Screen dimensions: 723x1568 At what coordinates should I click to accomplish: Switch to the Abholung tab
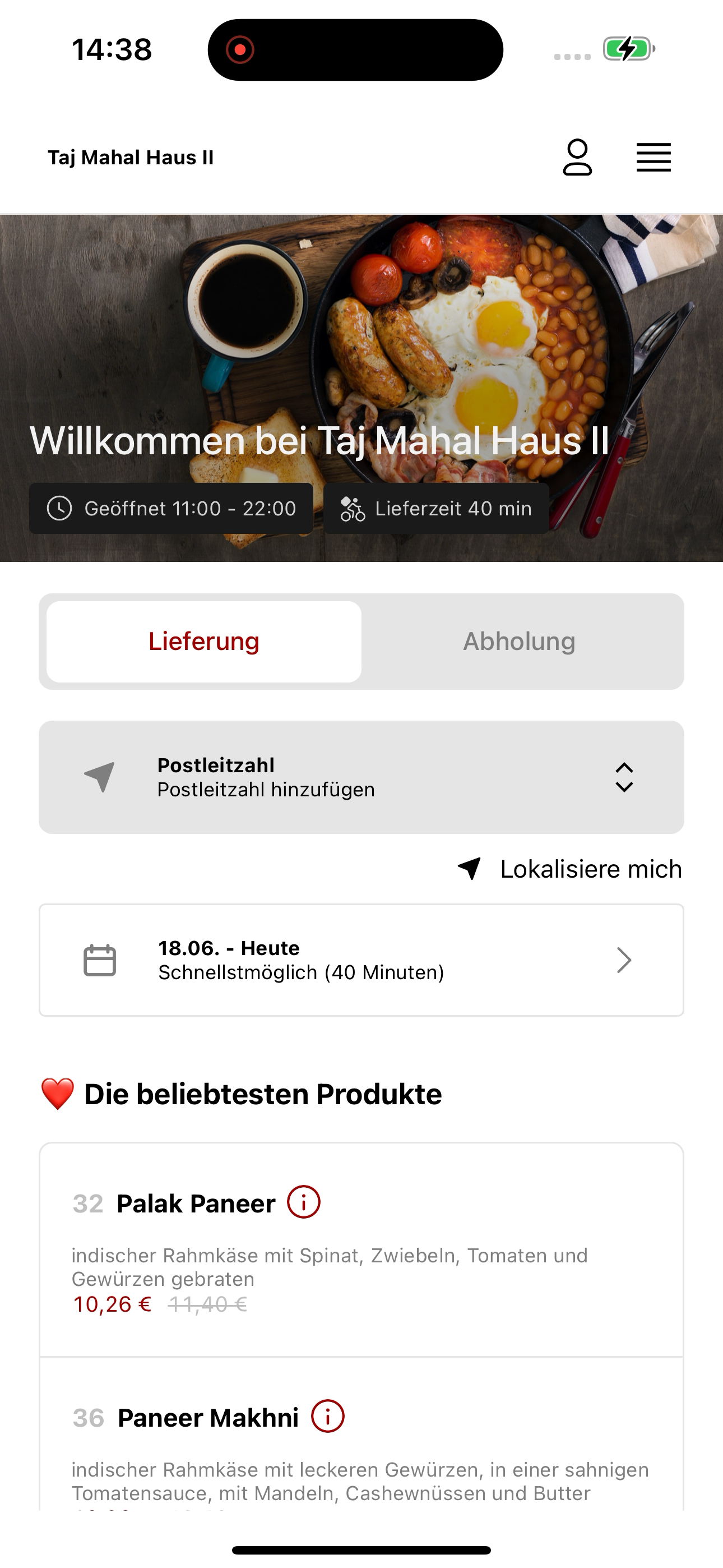519,642
